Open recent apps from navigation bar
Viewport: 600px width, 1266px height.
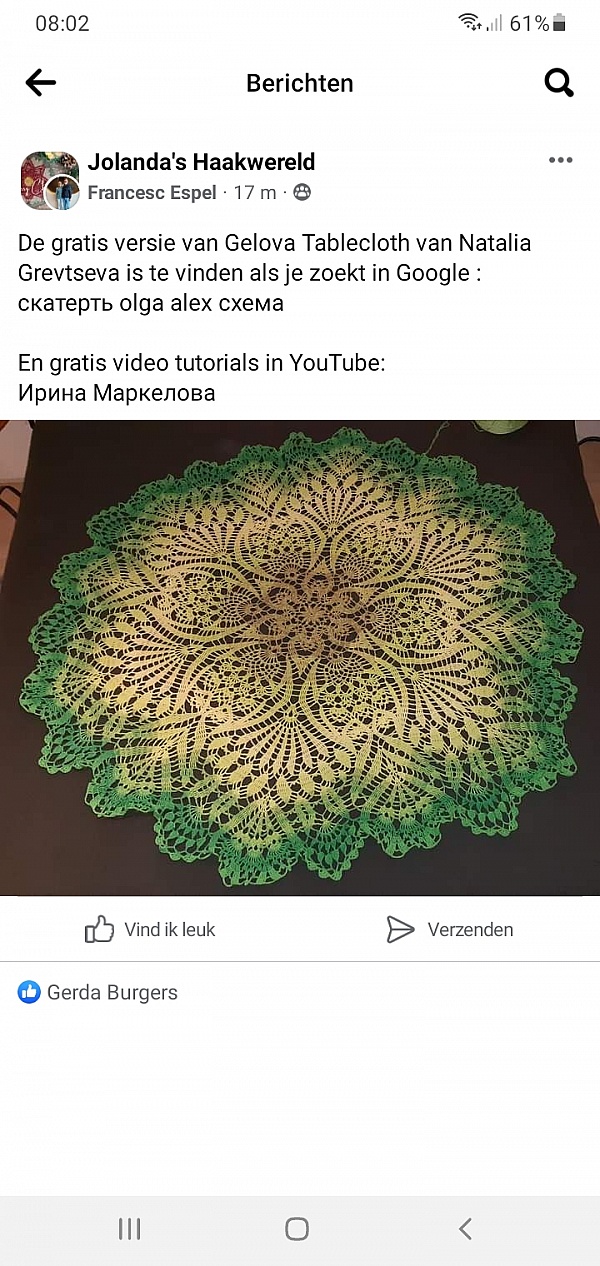point(129,1229)
